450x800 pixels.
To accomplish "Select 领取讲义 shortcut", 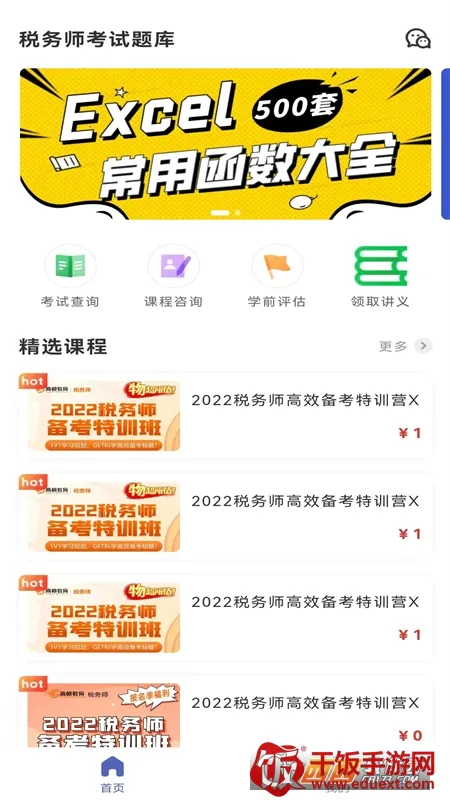I will [381, 276].
